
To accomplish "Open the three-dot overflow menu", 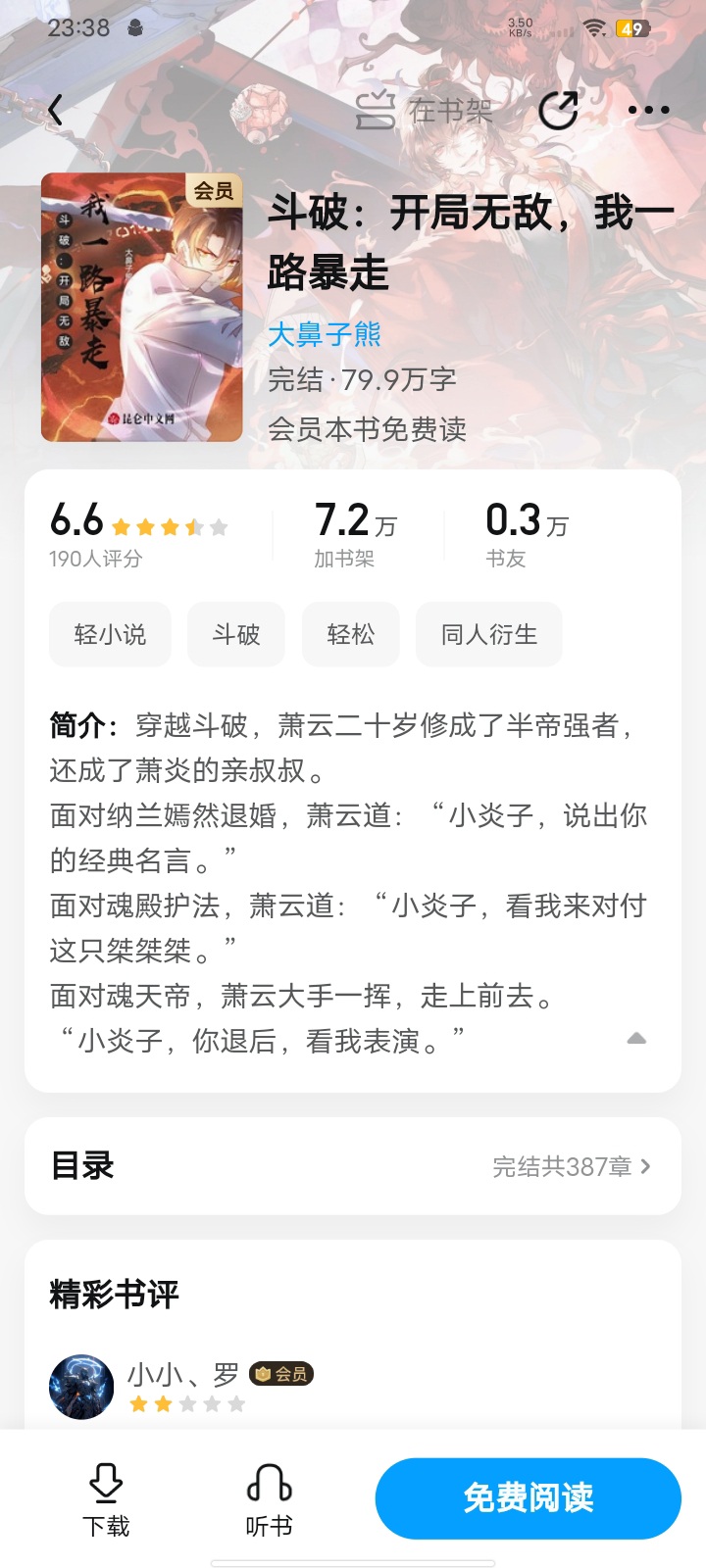I will (x=648, y=110).
